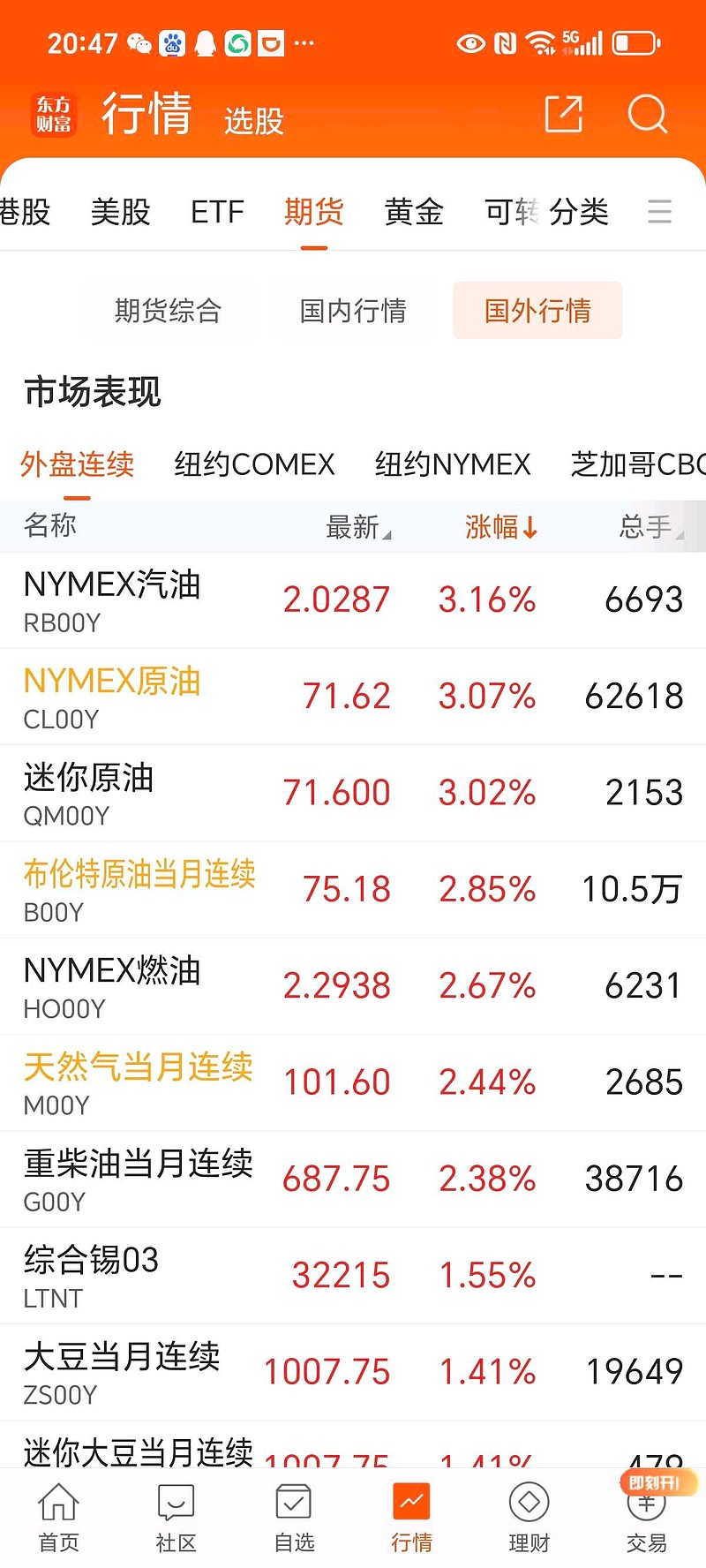The height and width of the screenshot is (1568, 706).
Task: Select the 国内行情 chip
Action: [x=353, y=311]
